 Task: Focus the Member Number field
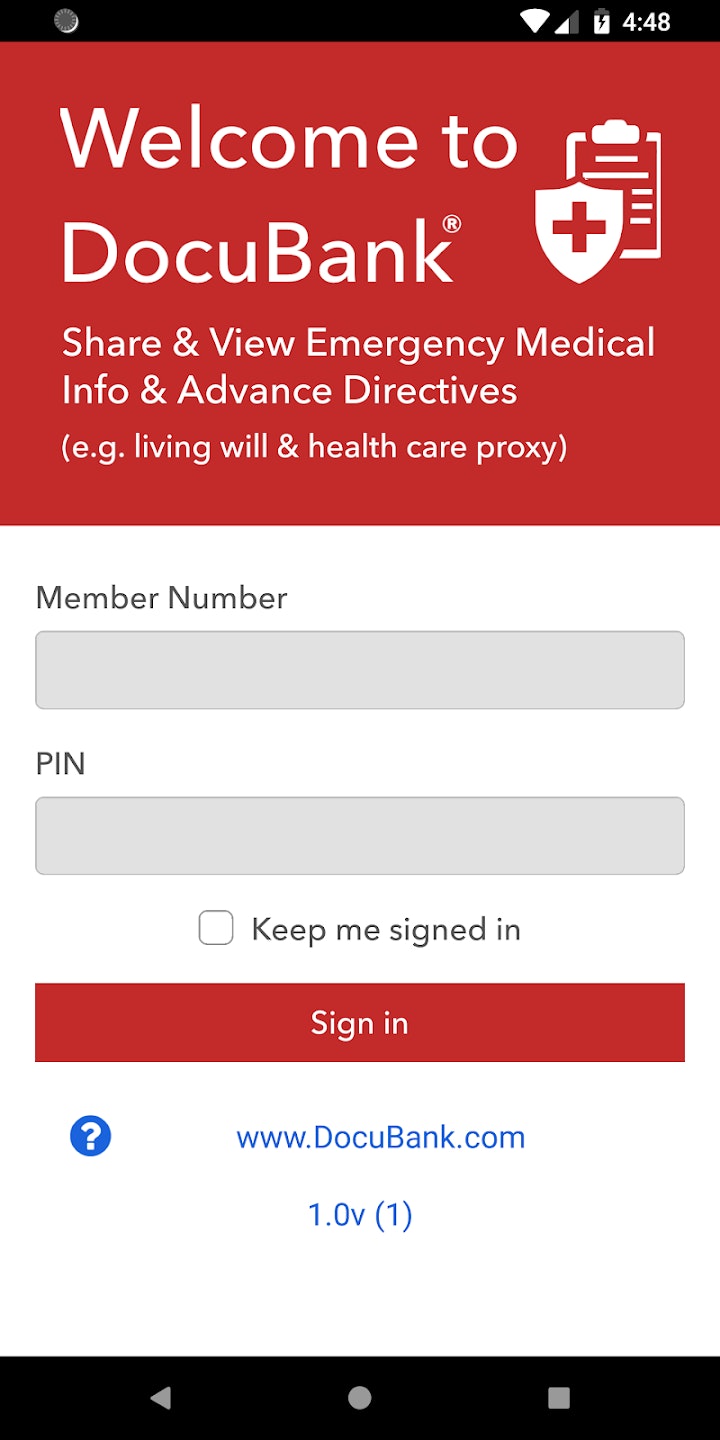(x=360, y=670)
